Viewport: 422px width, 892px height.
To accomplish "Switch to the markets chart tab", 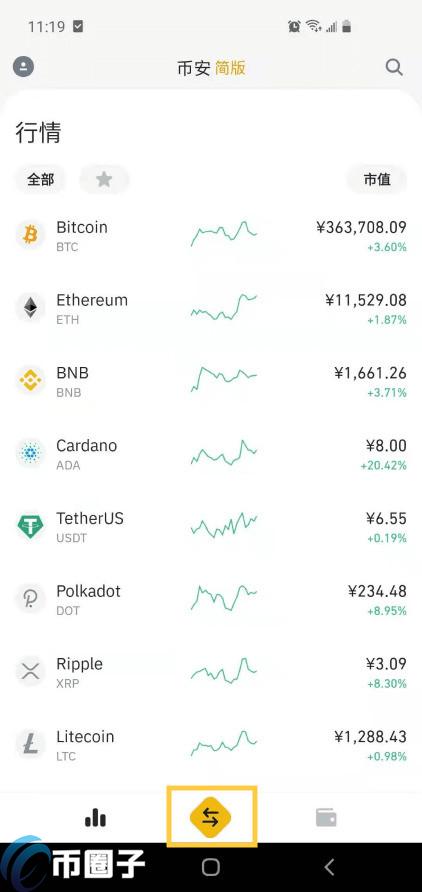I will [x=95, y=818].
